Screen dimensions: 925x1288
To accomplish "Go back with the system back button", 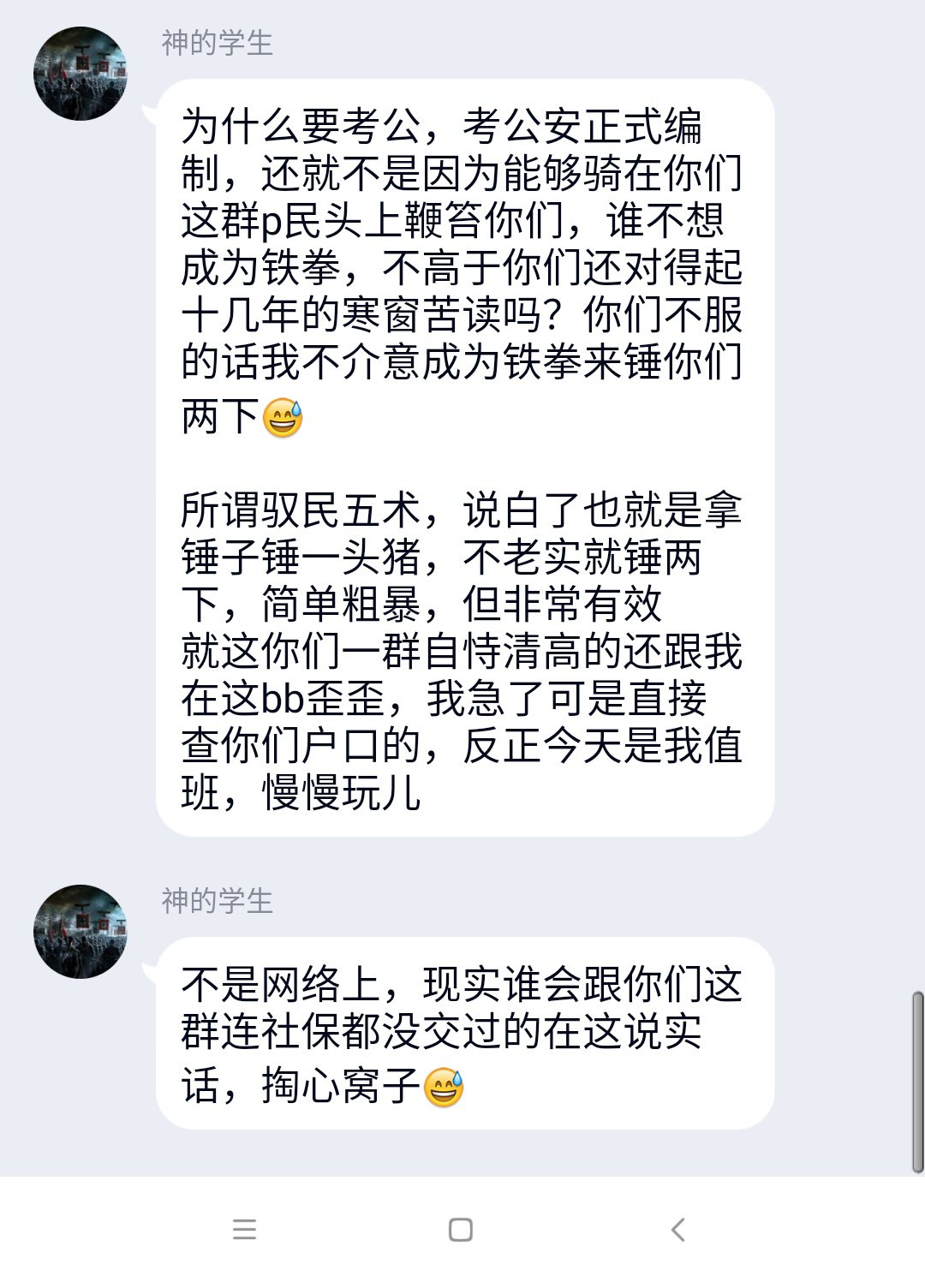I will (678, 1230).
